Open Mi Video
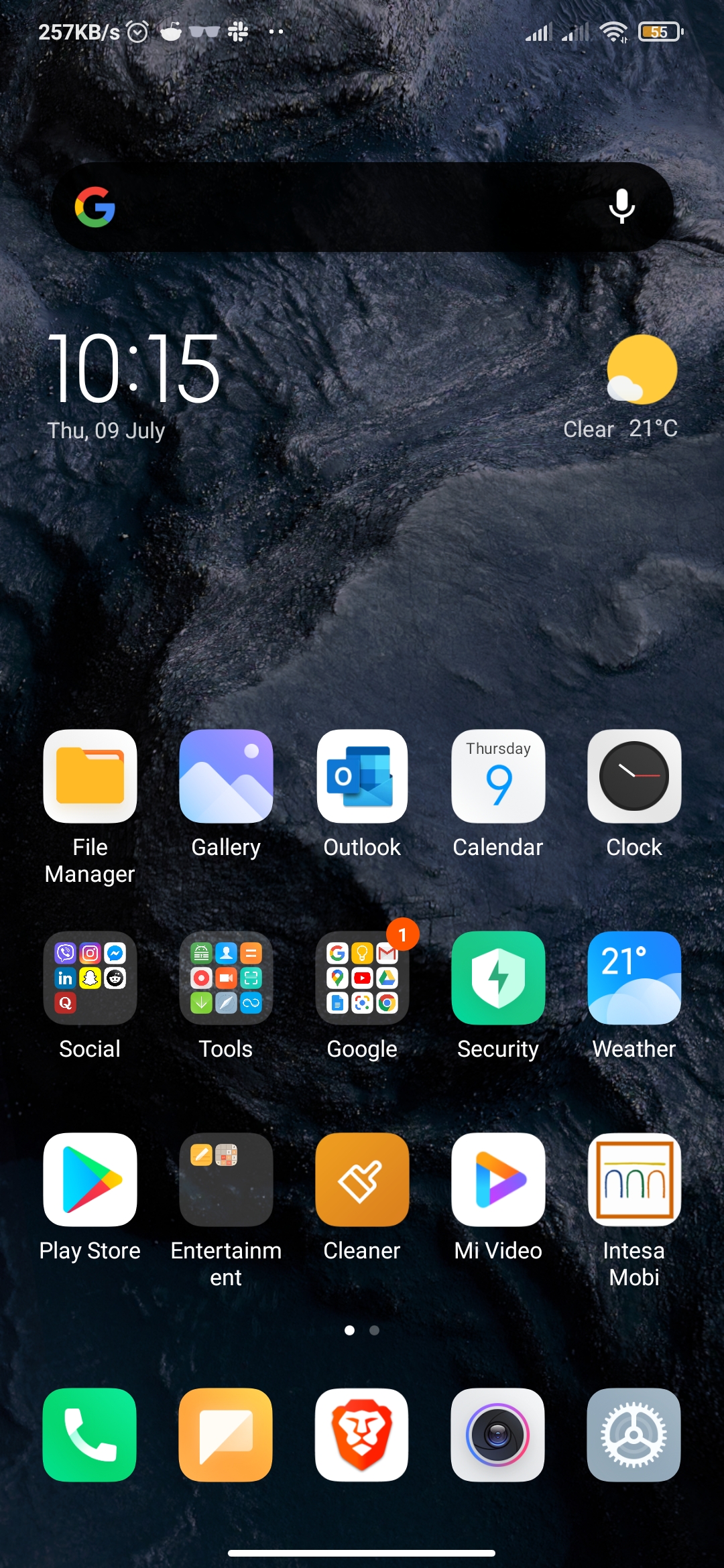The image size is (724, 1568). [x=498, y=1180]
